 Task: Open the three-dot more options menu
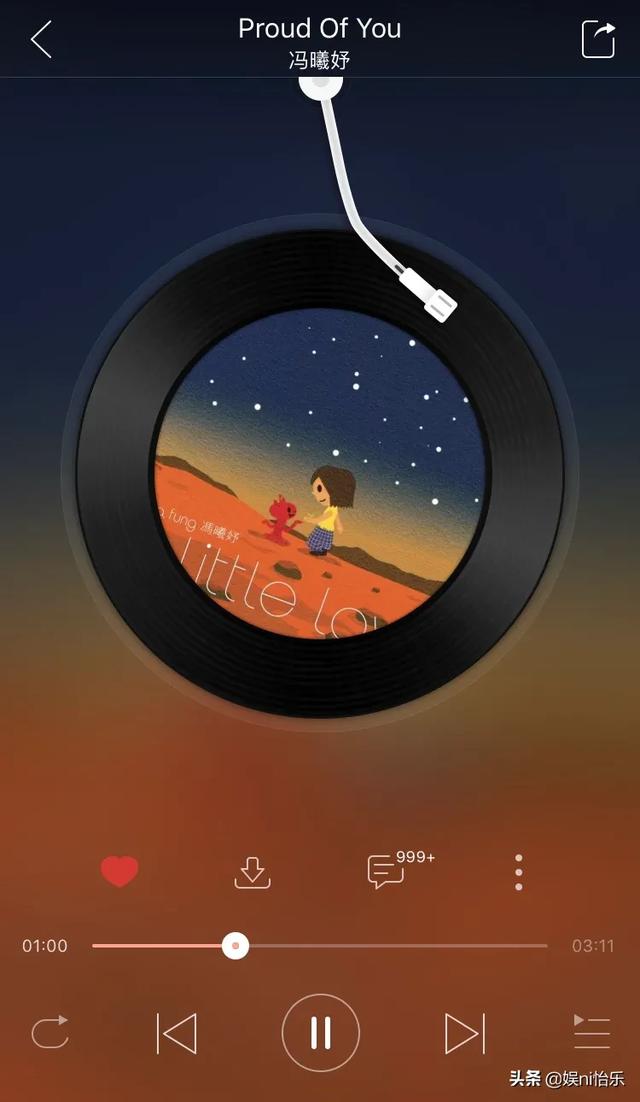[518, 872]
